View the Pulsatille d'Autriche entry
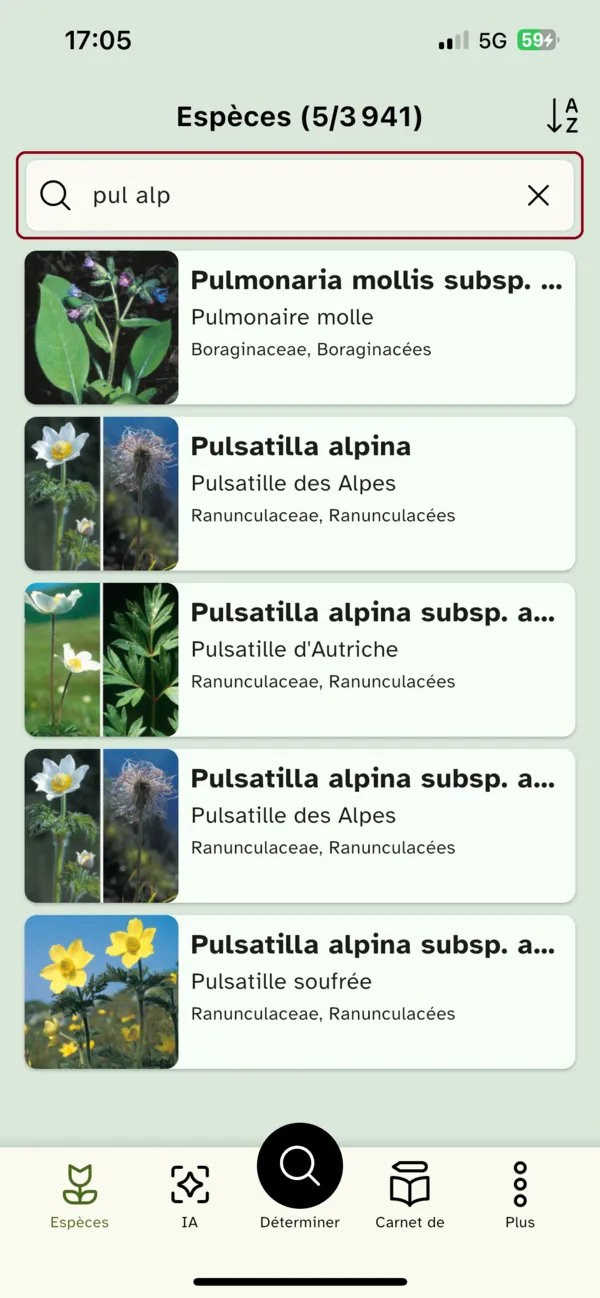 click(x=300, y=659)
